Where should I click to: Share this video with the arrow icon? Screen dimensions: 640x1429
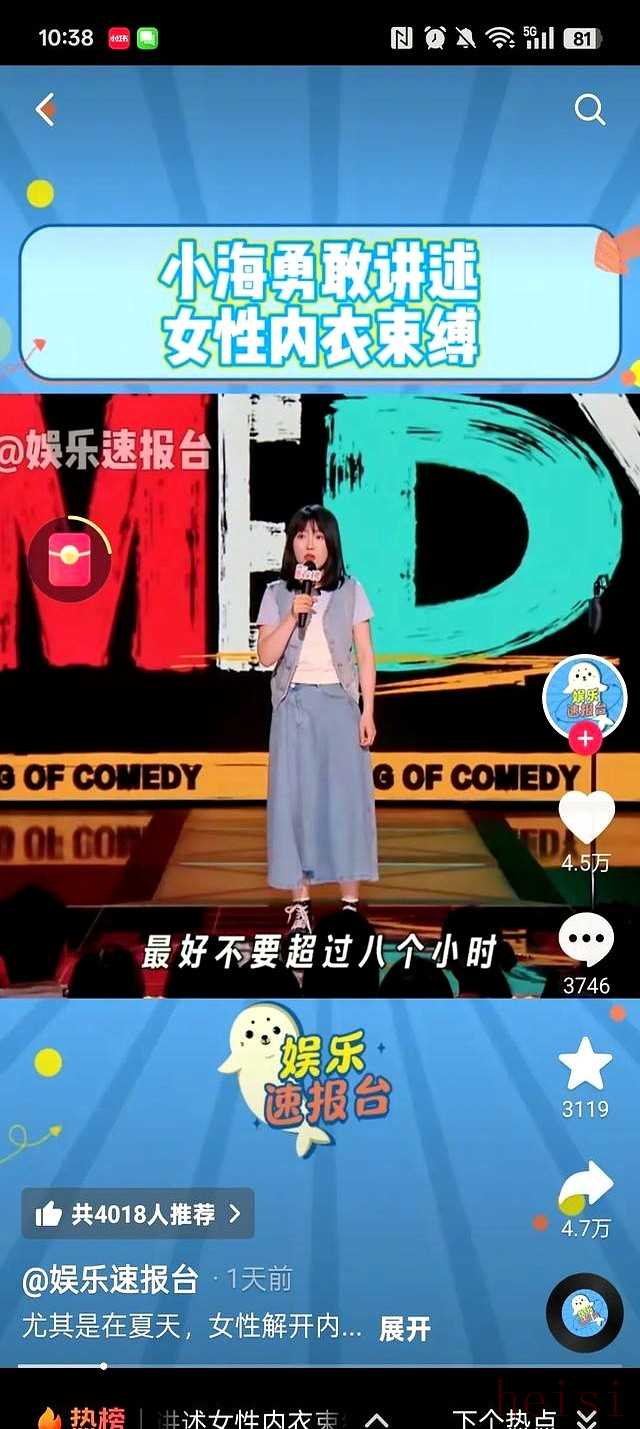point(585,1187)
